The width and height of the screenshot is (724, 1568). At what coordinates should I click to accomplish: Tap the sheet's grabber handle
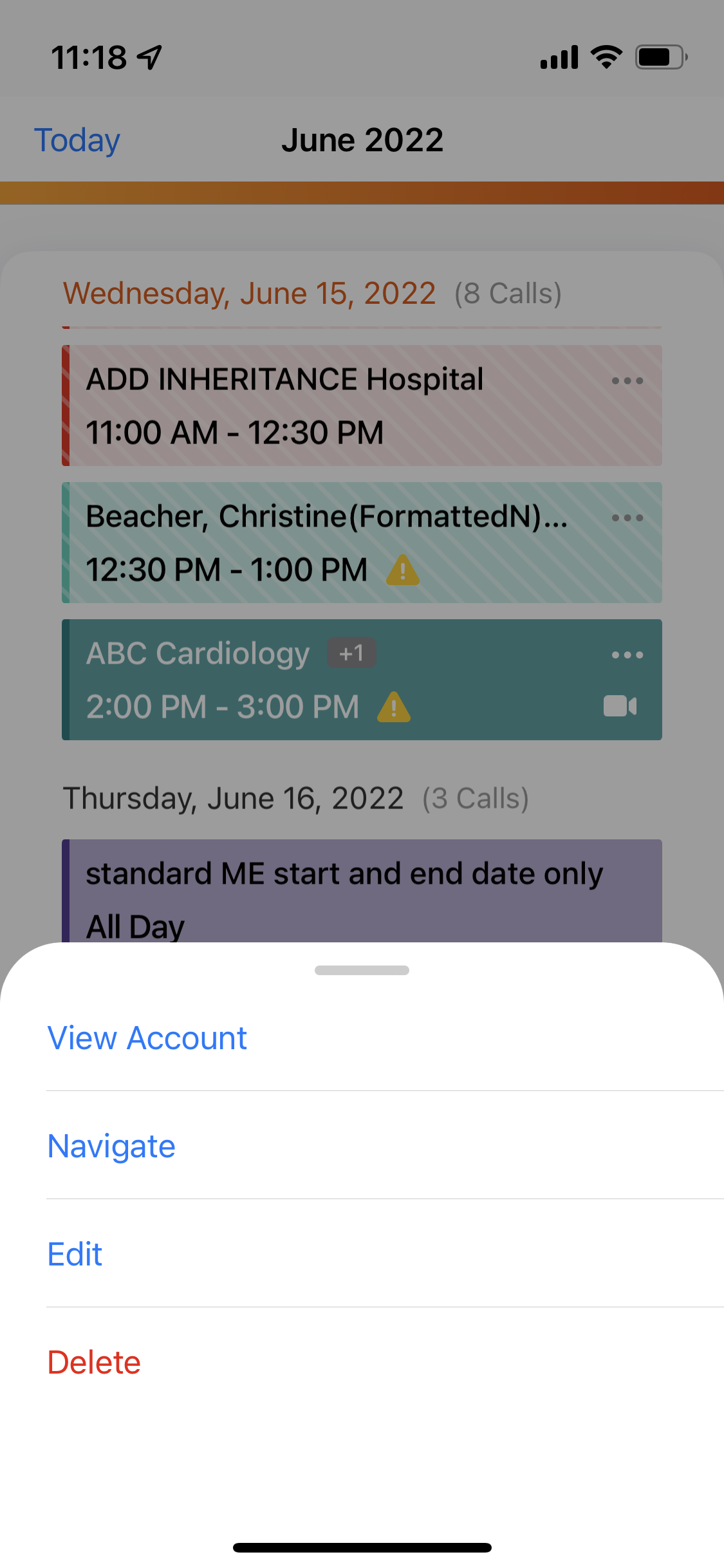[362, 970]
